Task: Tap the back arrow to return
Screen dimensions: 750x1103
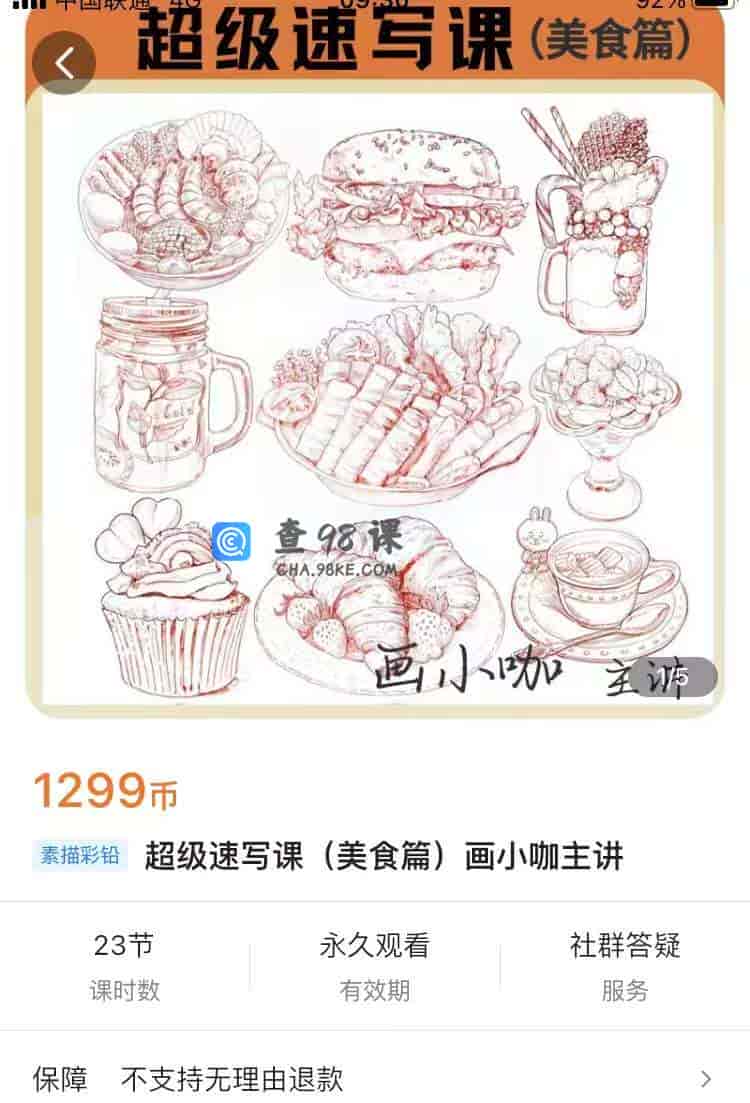Action: [65, 62]
